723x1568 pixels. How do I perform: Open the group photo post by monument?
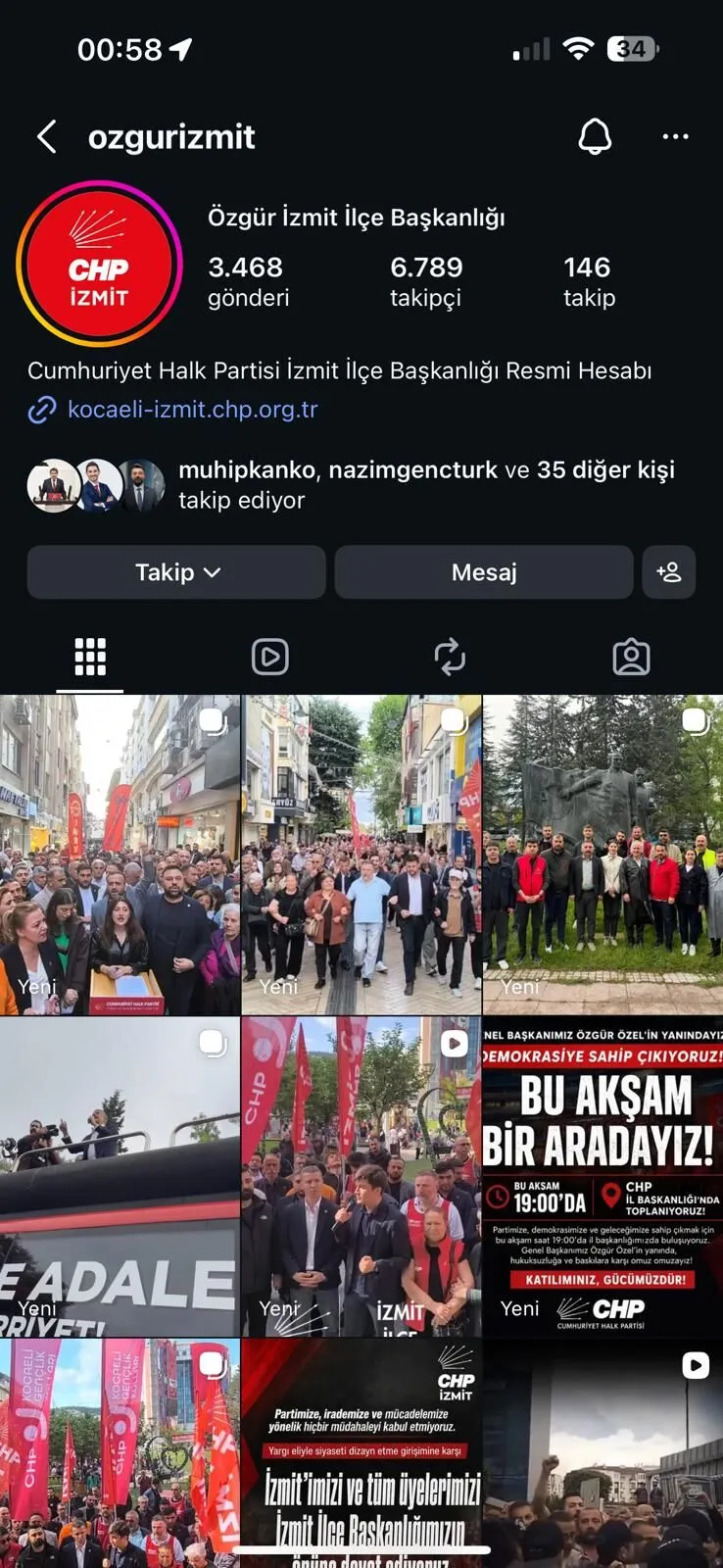(x=602, y=855)
